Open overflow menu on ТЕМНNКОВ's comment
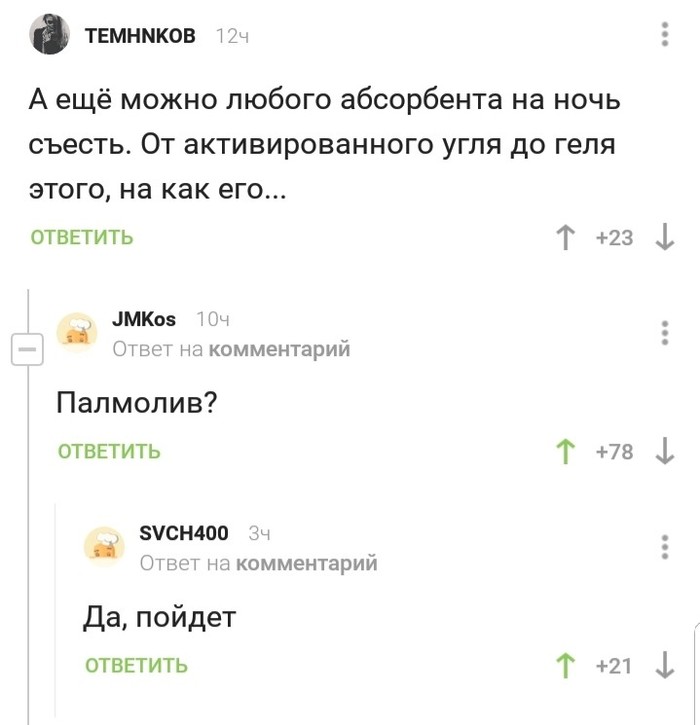700x725 pixels. pos(665,34)
